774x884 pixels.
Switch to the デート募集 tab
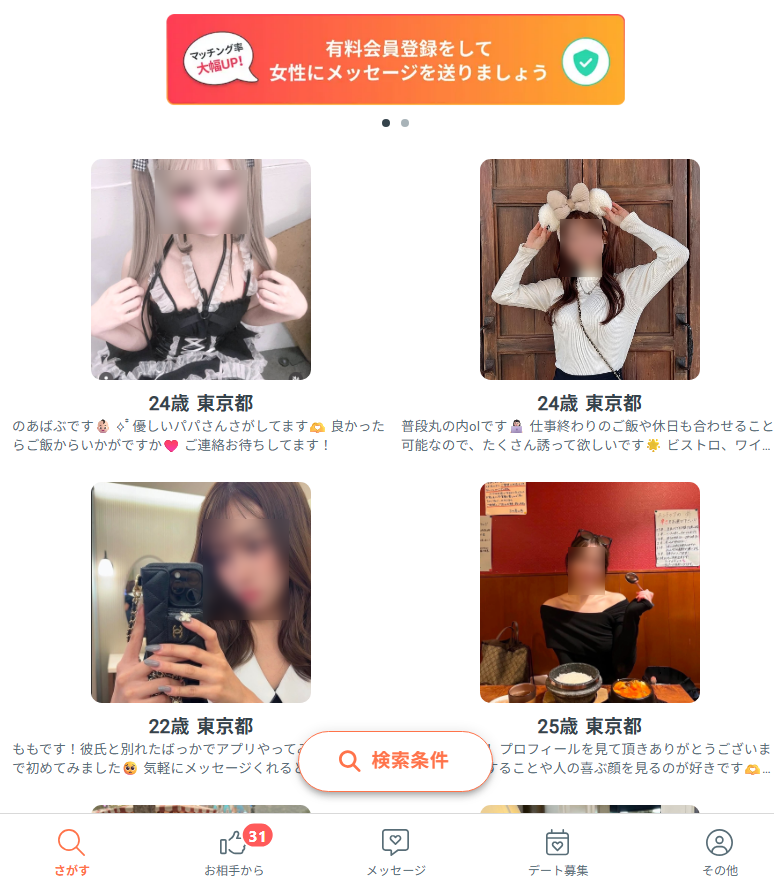click(558, 851)
